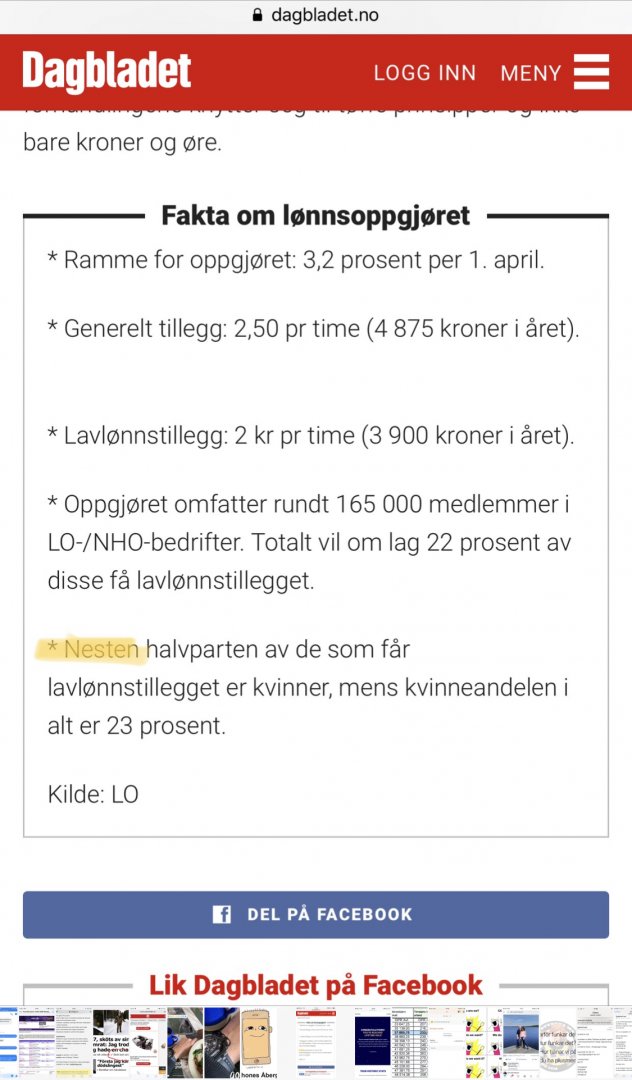Tap the dagbladet.no address bar
The image size is (632, 1080).
pos(316,15)
